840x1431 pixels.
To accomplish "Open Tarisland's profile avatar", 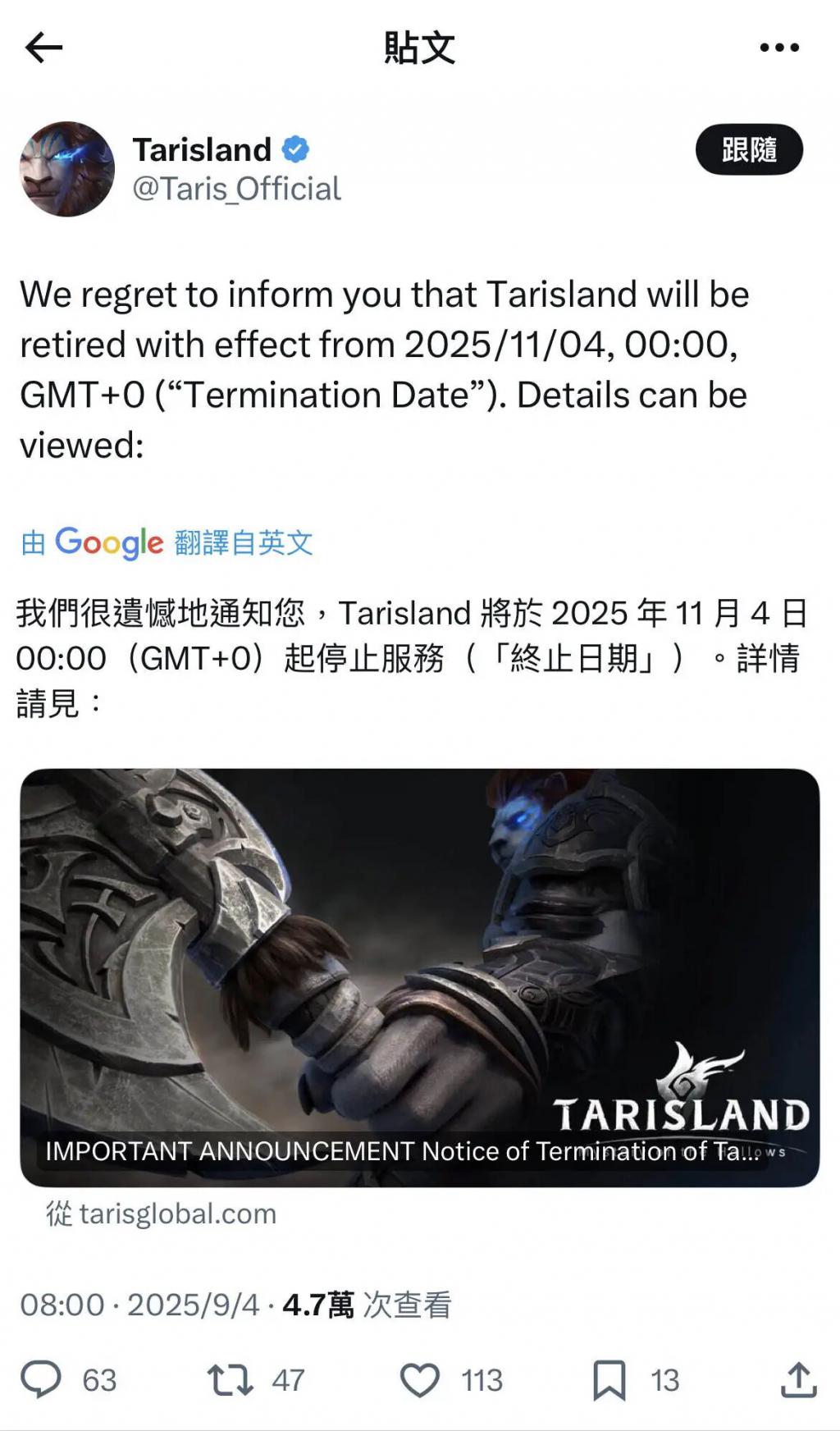I will coord(67,169).
